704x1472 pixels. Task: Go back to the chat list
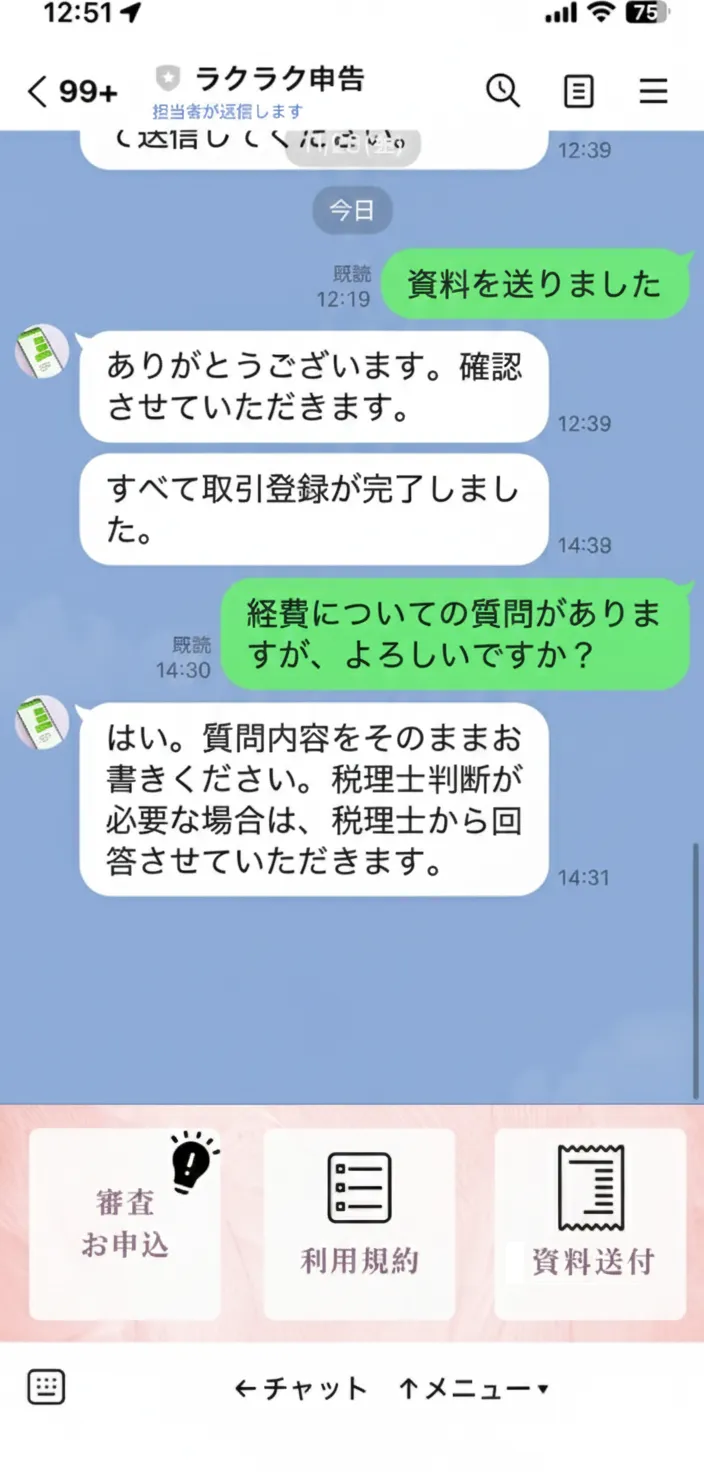point(38,92)
